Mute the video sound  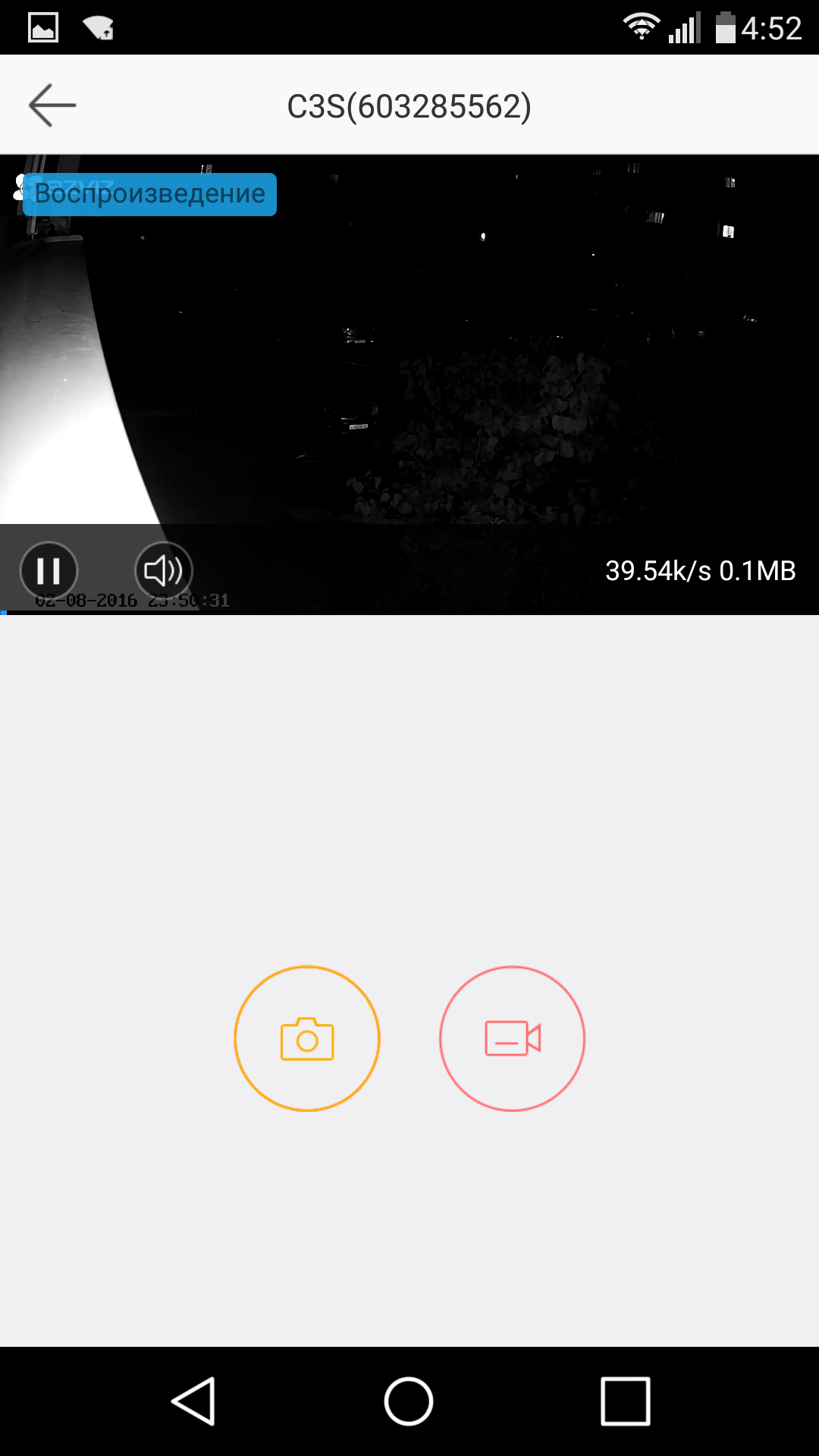[x=164, y=570]
